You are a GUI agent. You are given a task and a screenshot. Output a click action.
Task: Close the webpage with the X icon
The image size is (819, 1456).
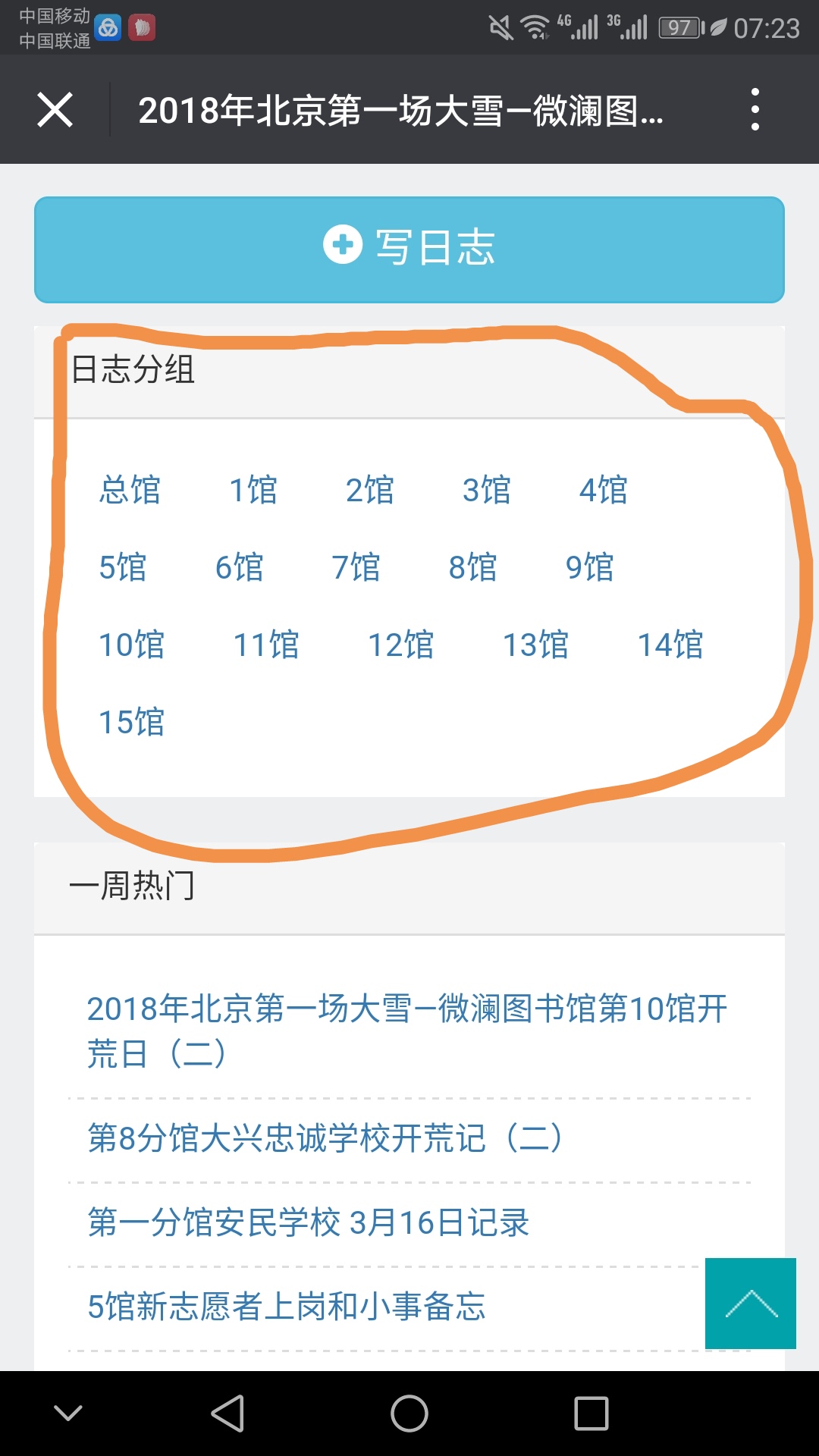pyautogui.click(x=55, y=110)
